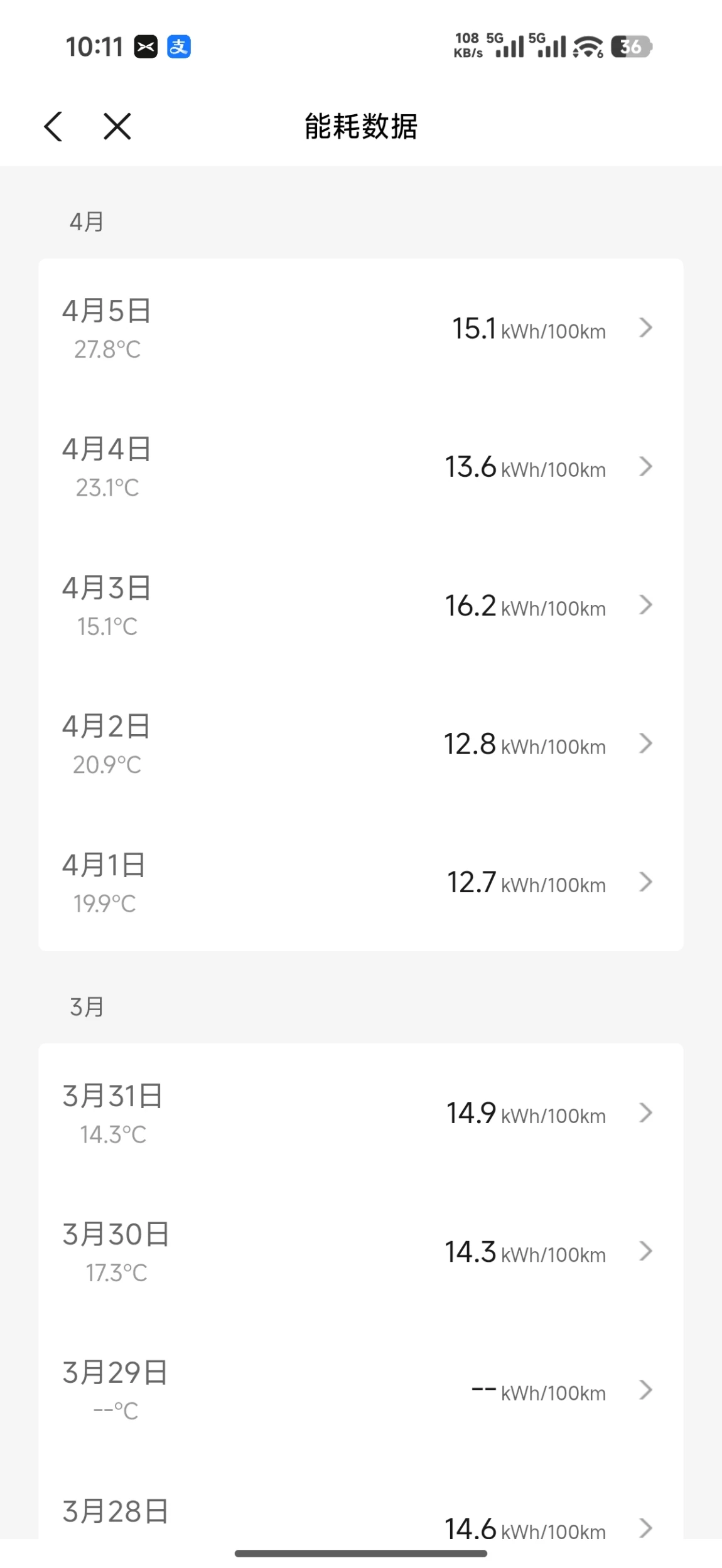The image size is (722, 1568).
Task: View details for 3月30日
Action: tap(360, 1252)
